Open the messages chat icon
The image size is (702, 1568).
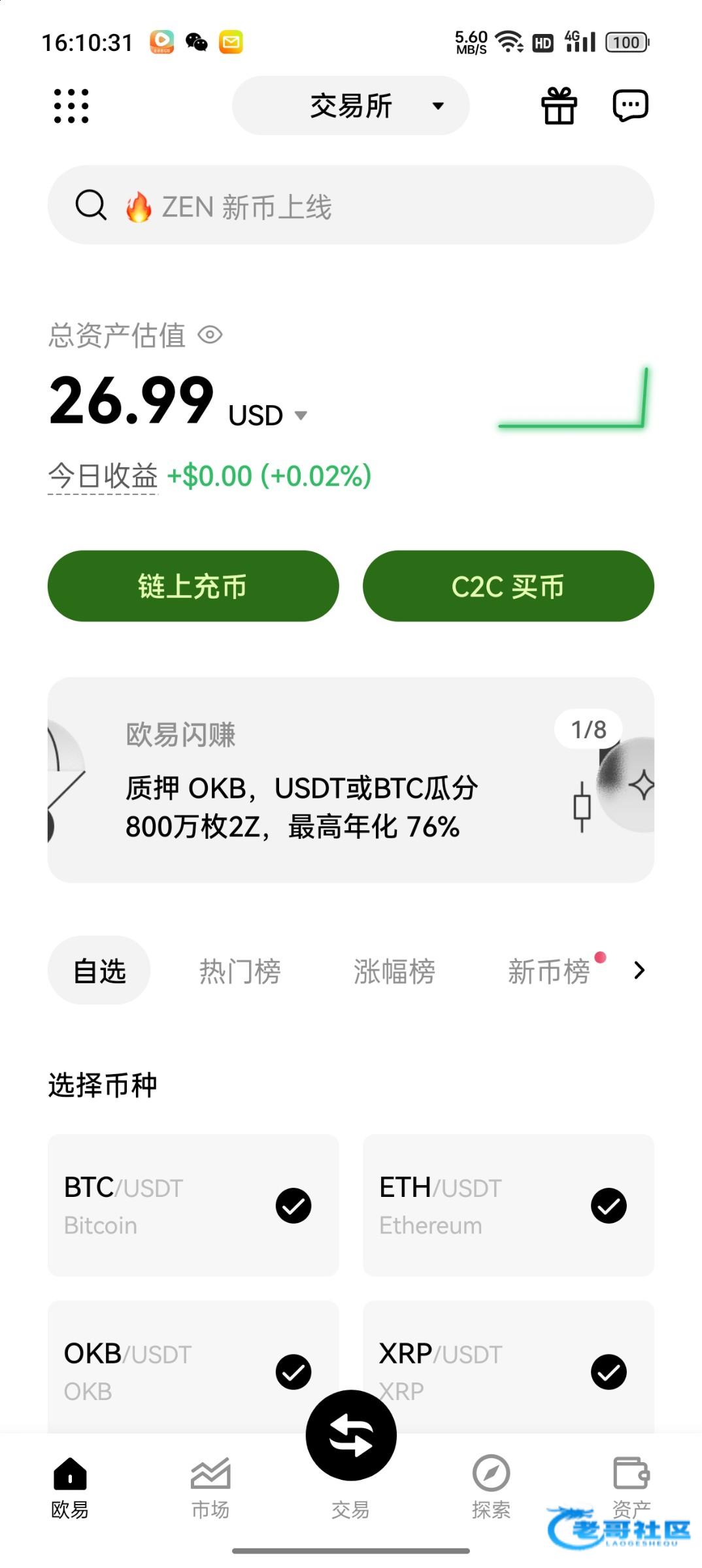(x=630, y=106)
